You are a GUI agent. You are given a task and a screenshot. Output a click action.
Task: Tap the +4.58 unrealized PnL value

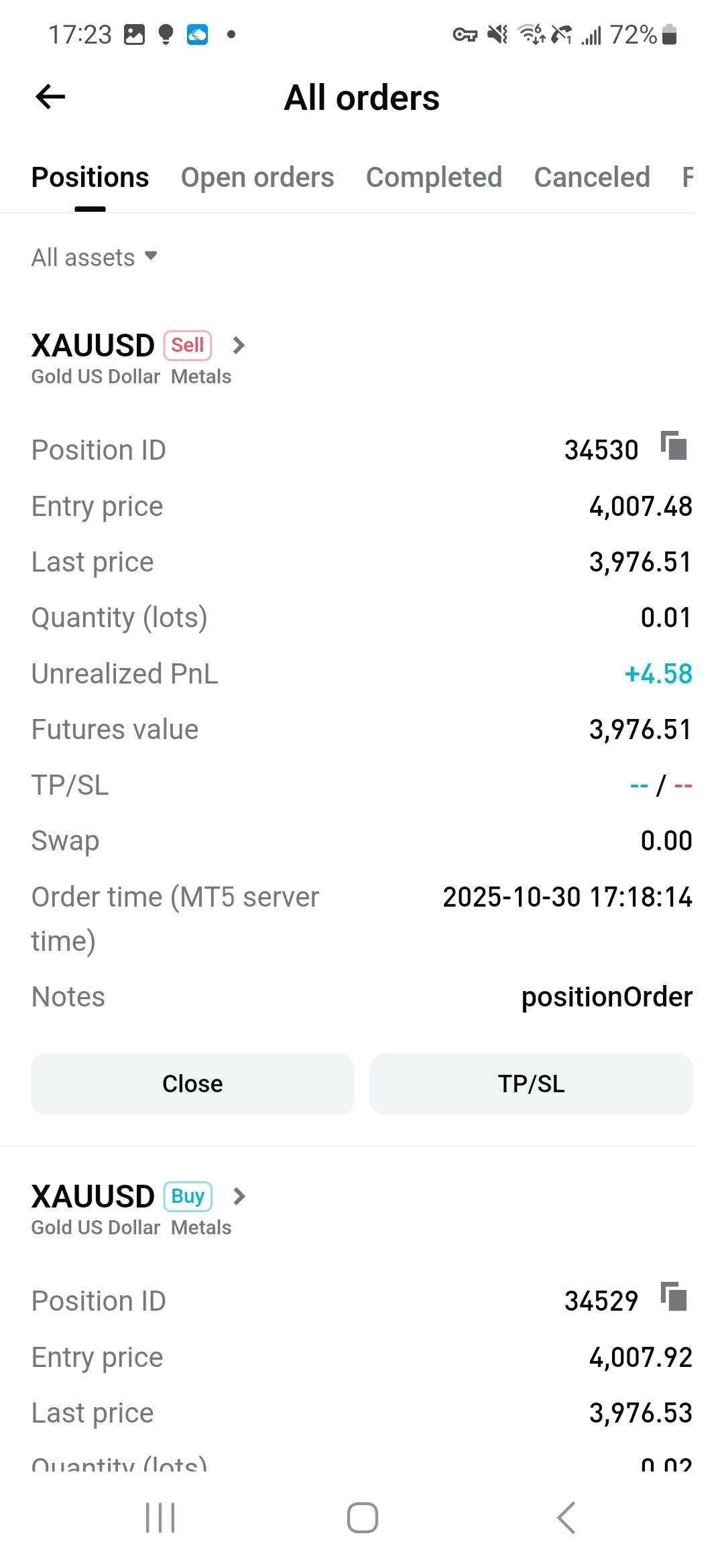pos(658,673)
